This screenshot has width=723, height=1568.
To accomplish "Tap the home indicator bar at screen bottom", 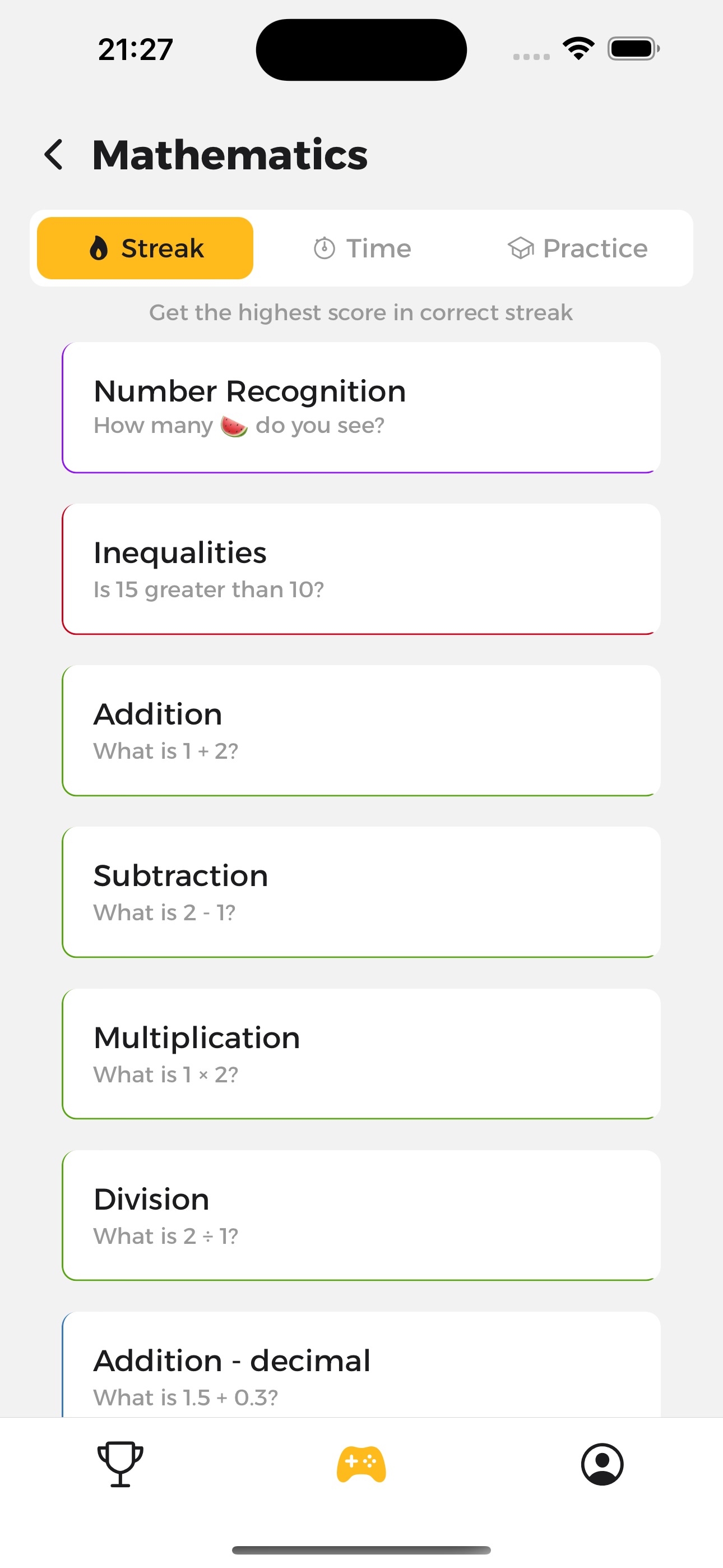I will (x=361, y=1549).
